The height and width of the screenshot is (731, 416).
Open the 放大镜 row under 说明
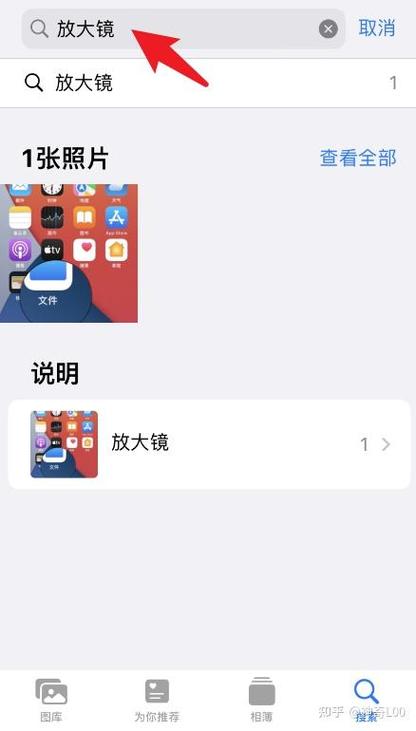209,444
